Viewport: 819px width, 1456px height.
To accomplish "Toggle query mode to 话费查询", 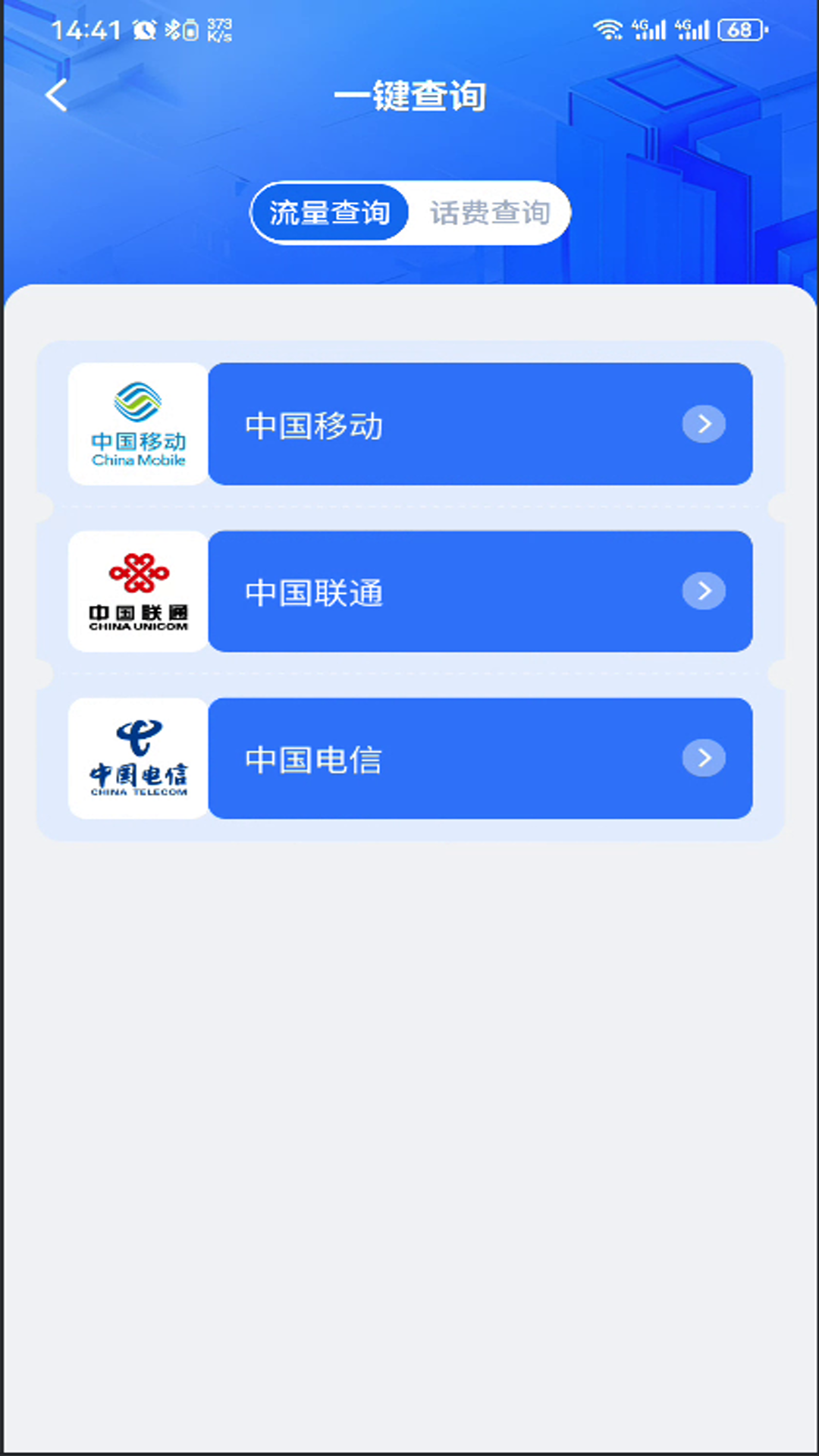I will (x=490, y=212).
